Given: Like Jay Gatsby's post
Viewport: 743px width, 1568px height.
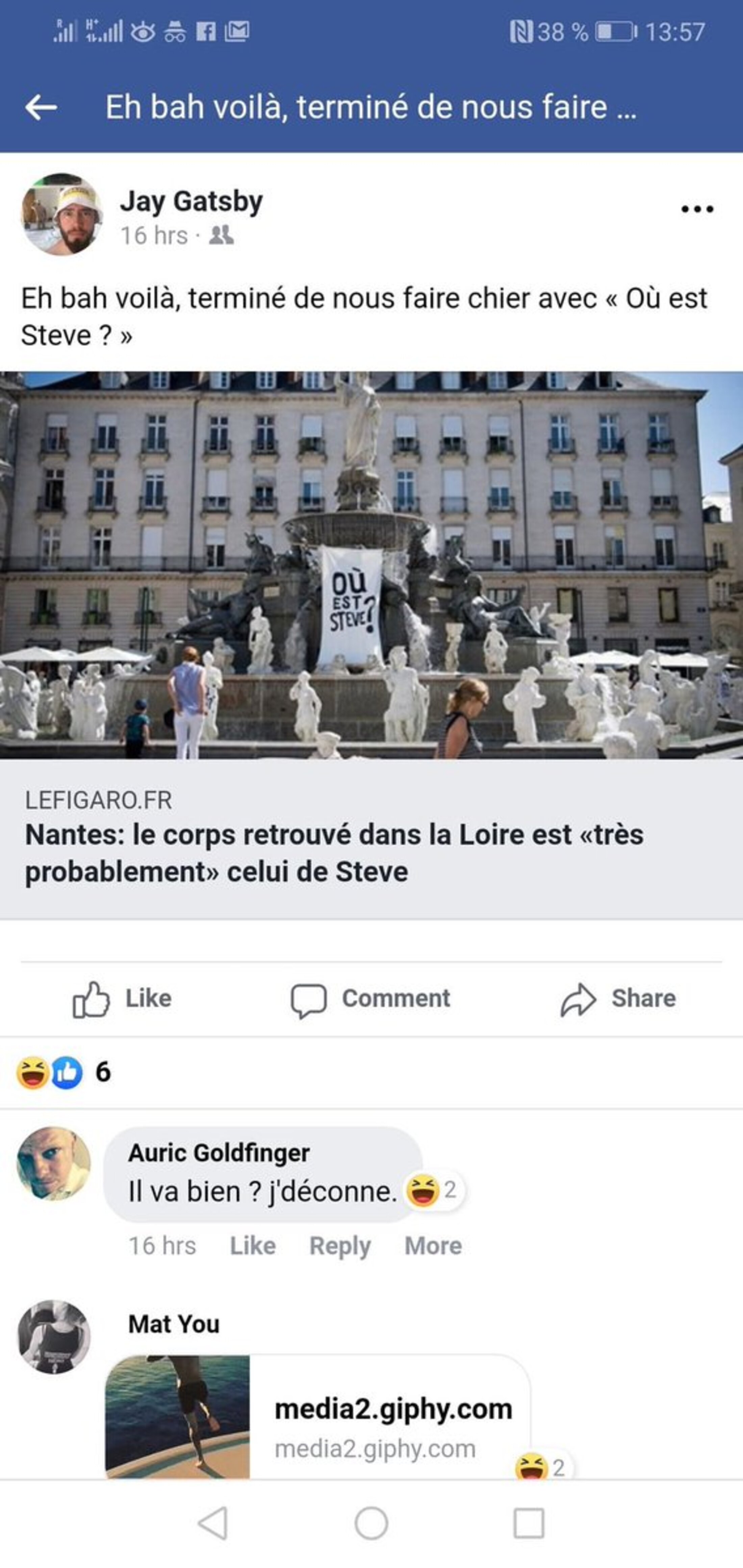Looking at the screenshot, I should coord(122,999).
